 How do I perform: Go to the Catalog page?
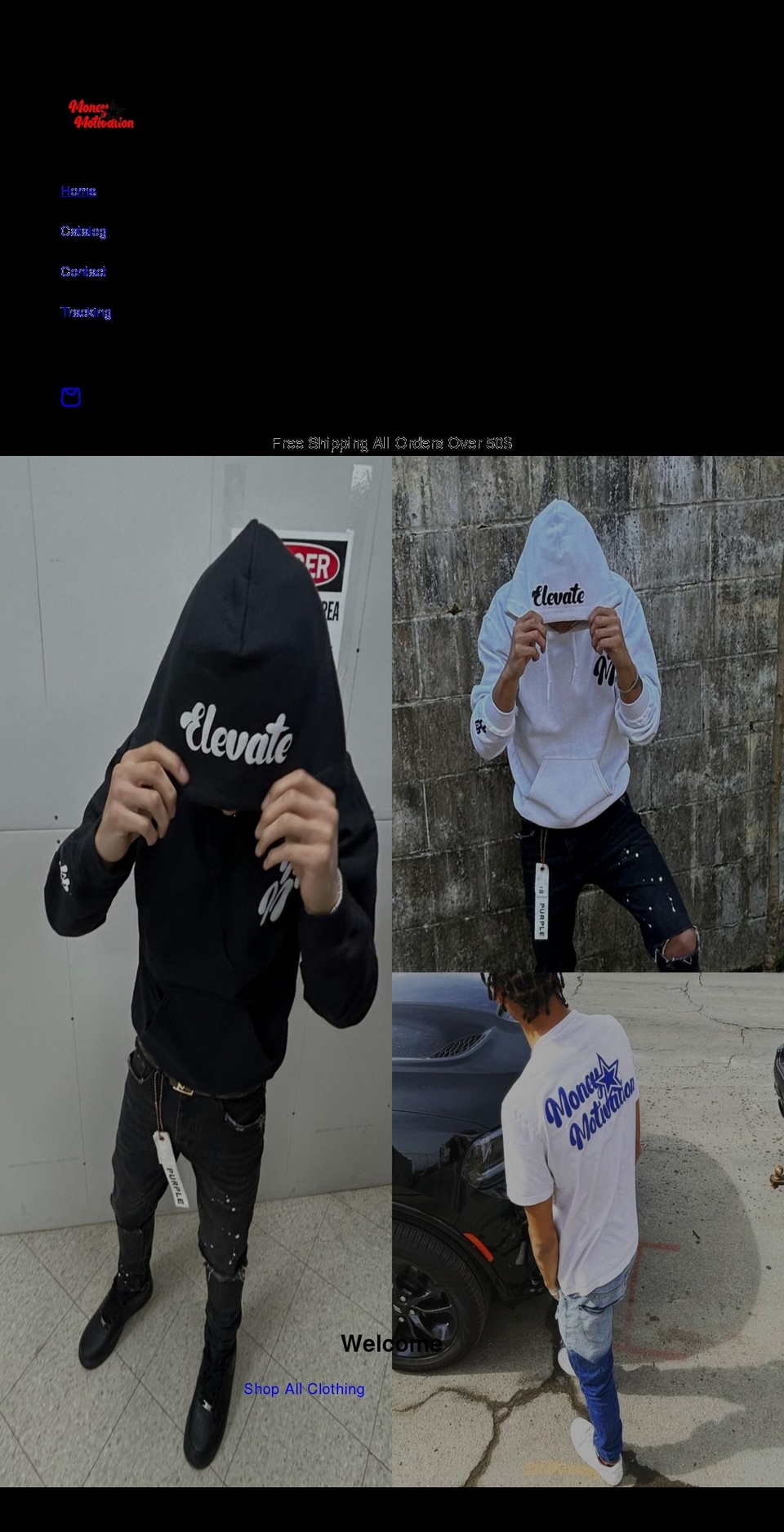point(83,231)
